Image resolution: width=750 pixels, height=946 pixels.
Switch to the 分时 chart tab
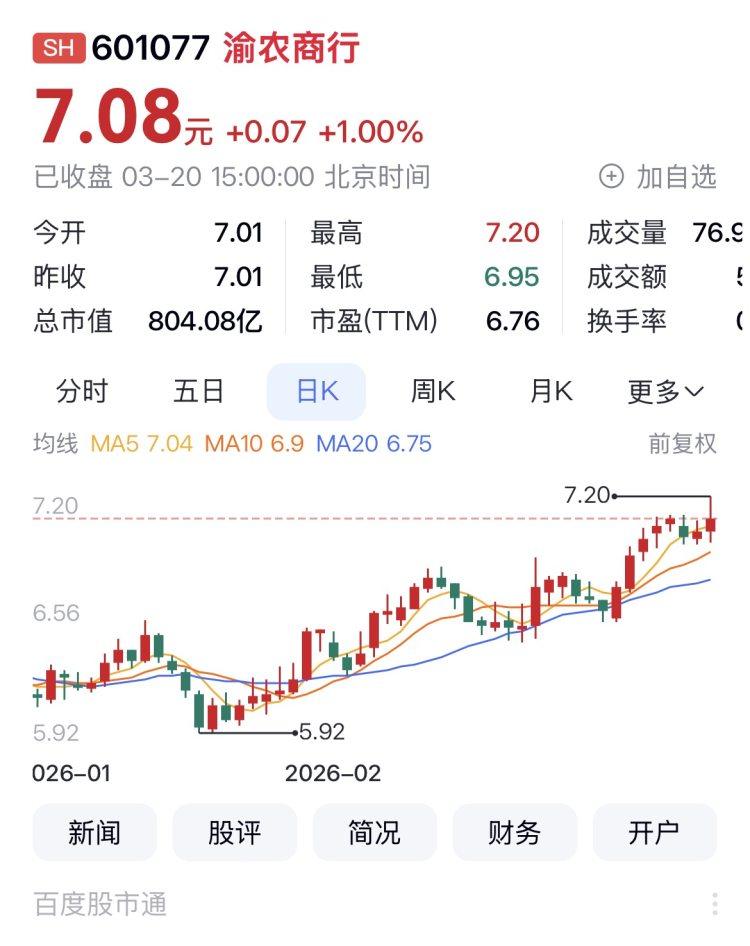82,391
